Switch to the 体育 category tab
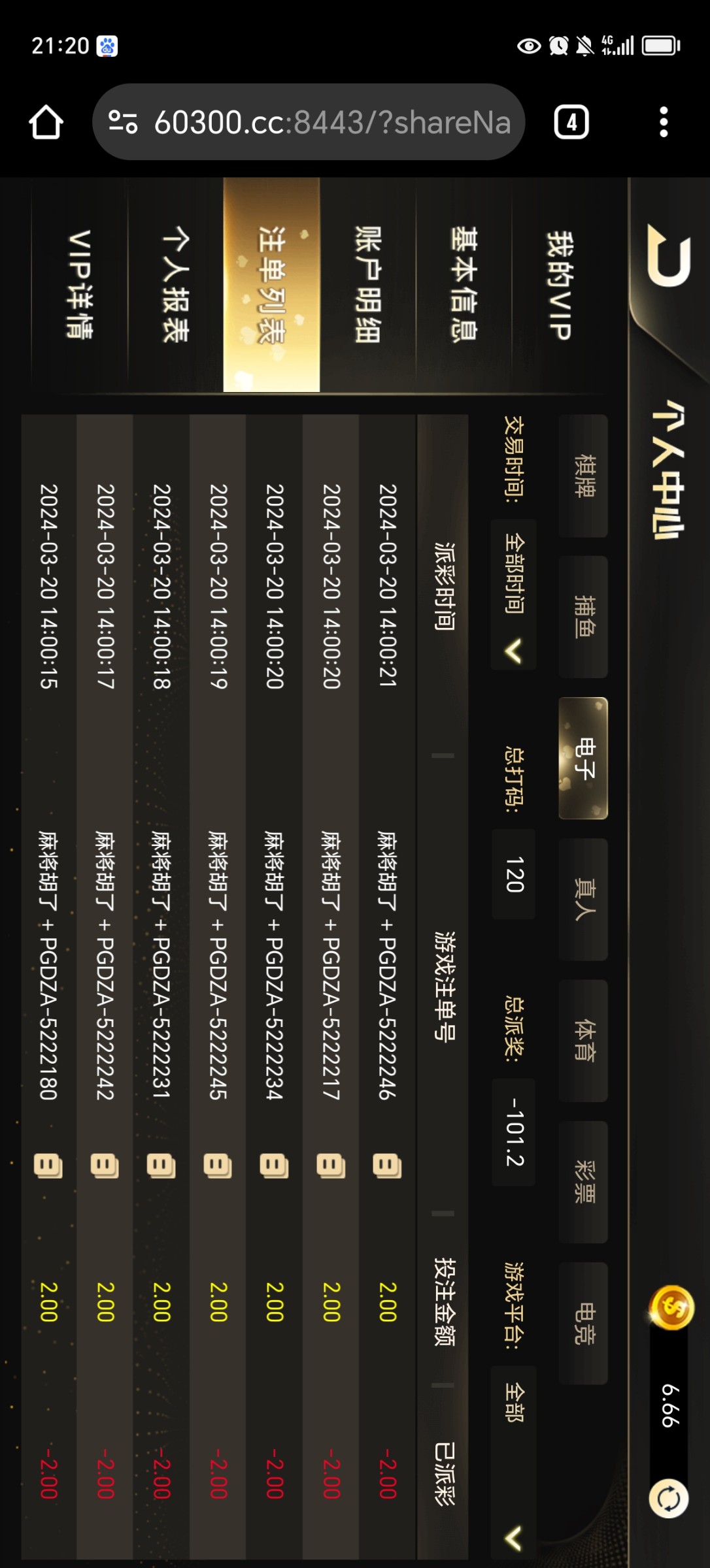710x1568 pixels. 583,1040
